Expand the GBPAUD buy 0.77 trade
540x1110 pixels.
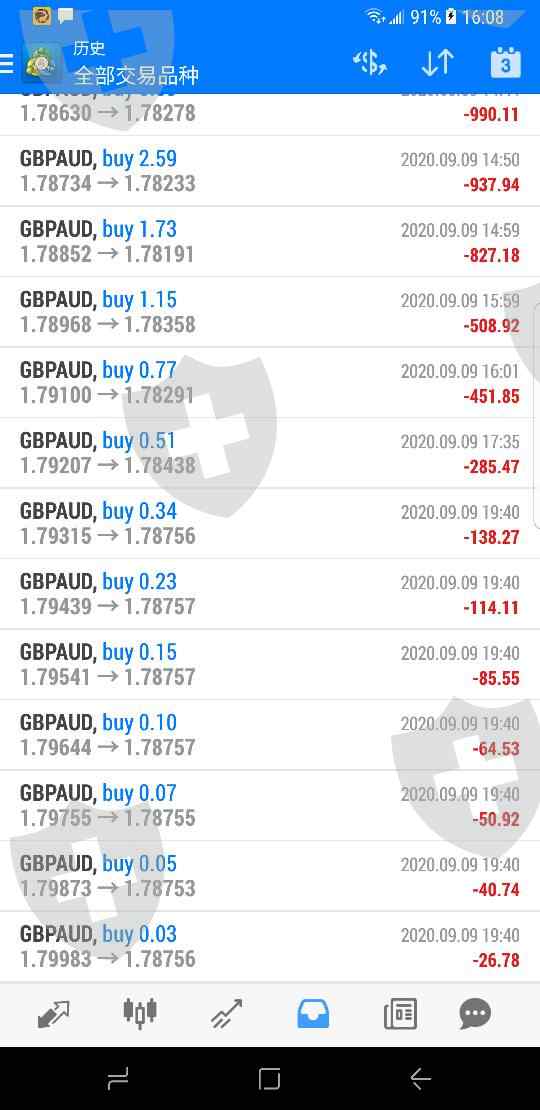pos(270,382)
